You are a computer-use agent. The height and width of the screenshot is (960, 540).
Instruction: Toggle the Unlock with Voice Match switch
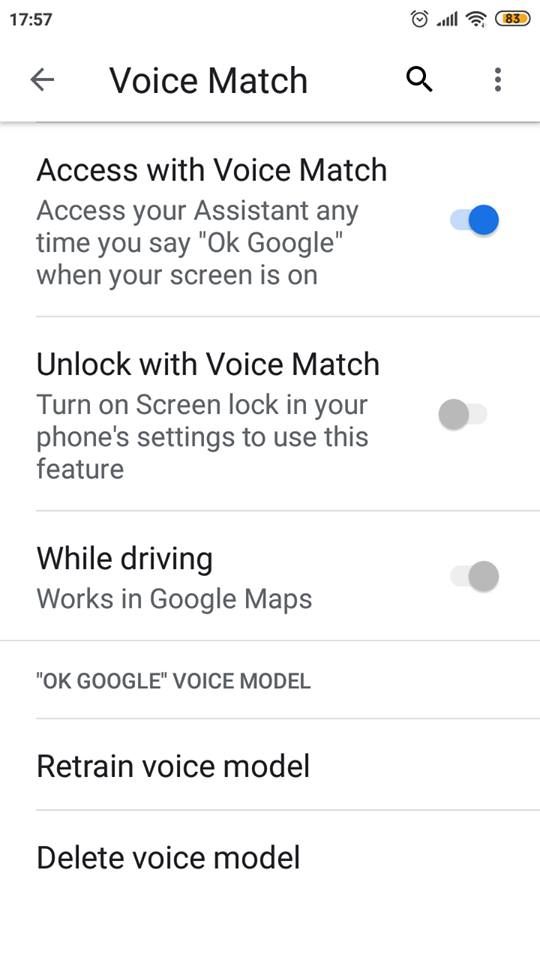click(463, 414)
